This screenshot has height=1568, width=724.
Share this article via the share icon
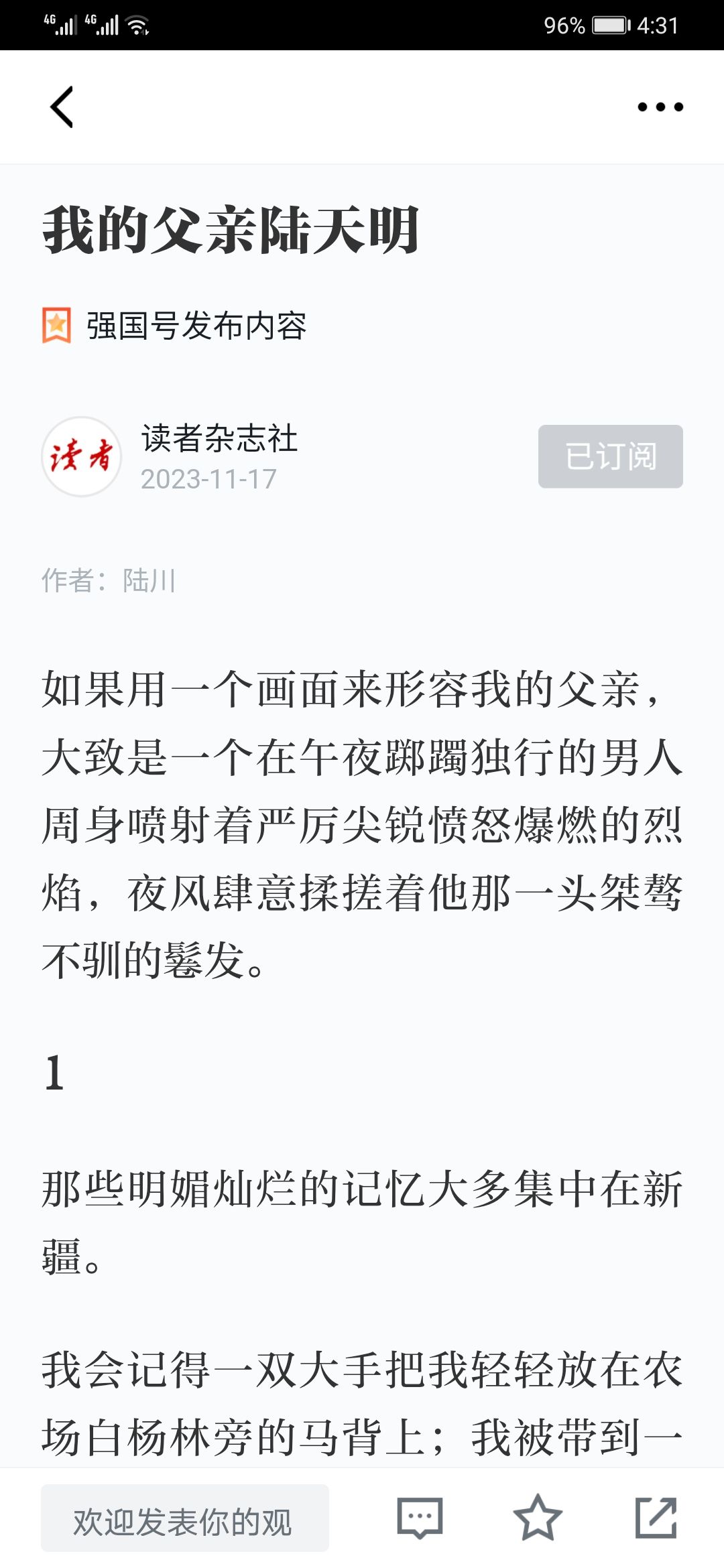tap(656, 1518)
